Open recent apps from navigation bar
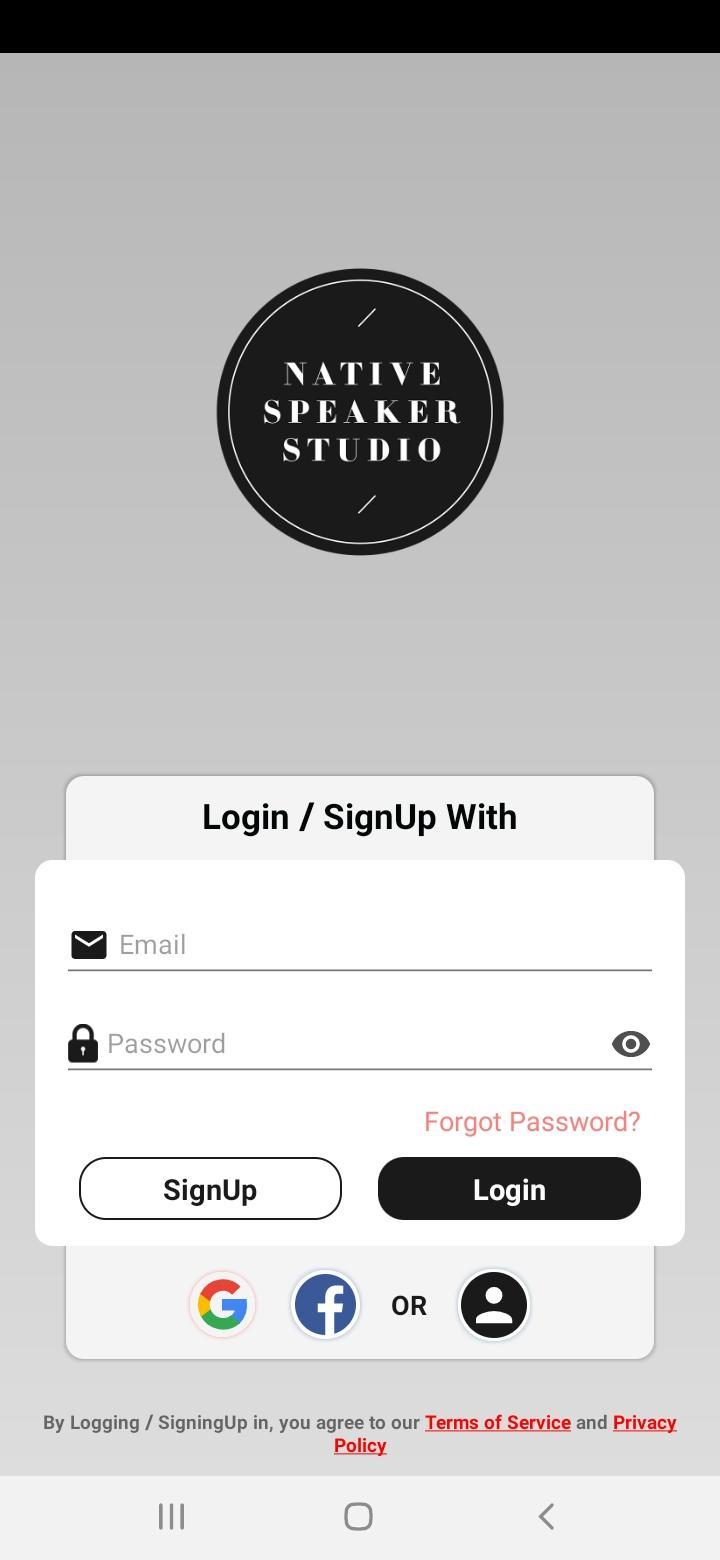This screenshot has height=1560, width=720. 172,1516
